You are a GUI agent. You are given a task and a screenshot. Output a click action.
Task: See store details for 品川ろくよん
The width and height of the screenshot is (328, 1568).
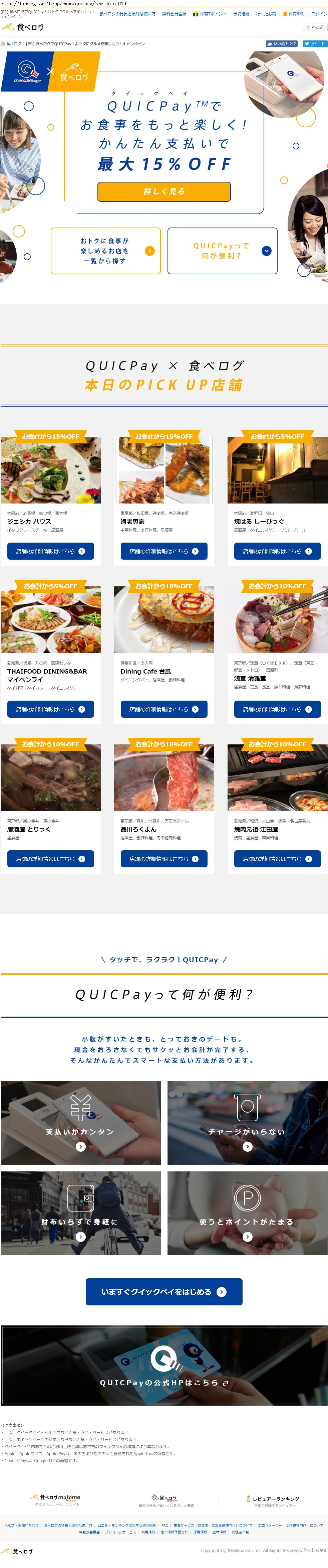(x=164, y=859)
